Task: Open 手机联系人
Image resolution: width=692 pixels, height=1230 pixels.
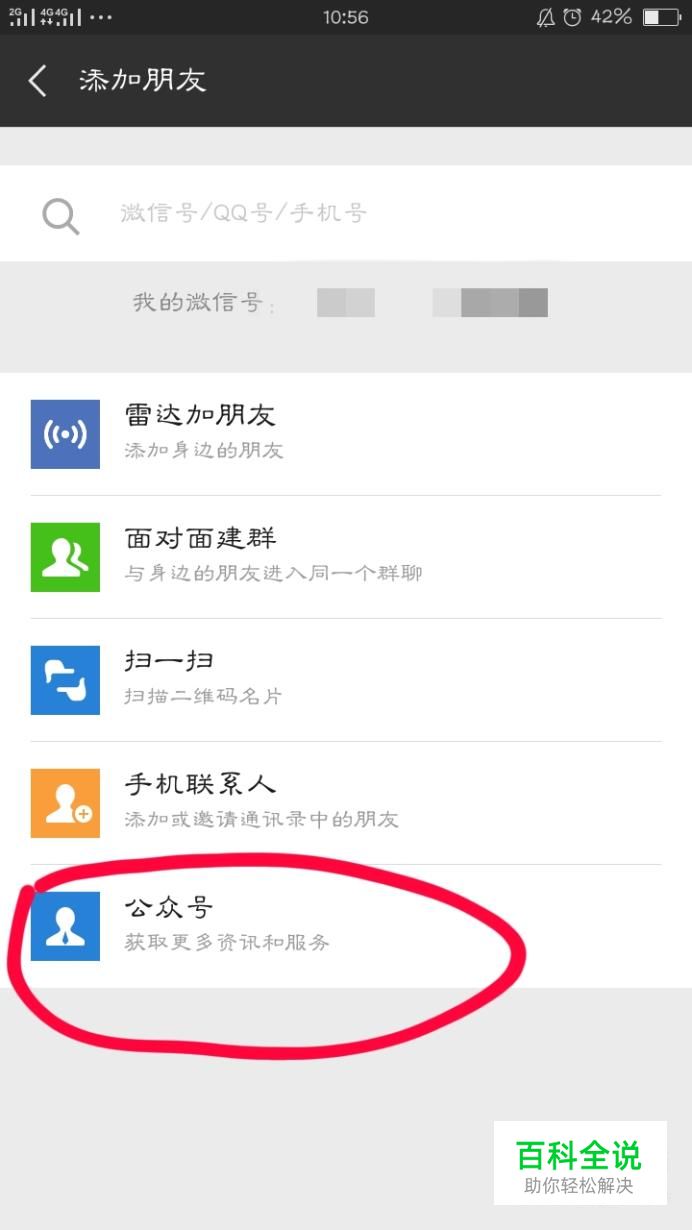Action: [x=346, y=803]
